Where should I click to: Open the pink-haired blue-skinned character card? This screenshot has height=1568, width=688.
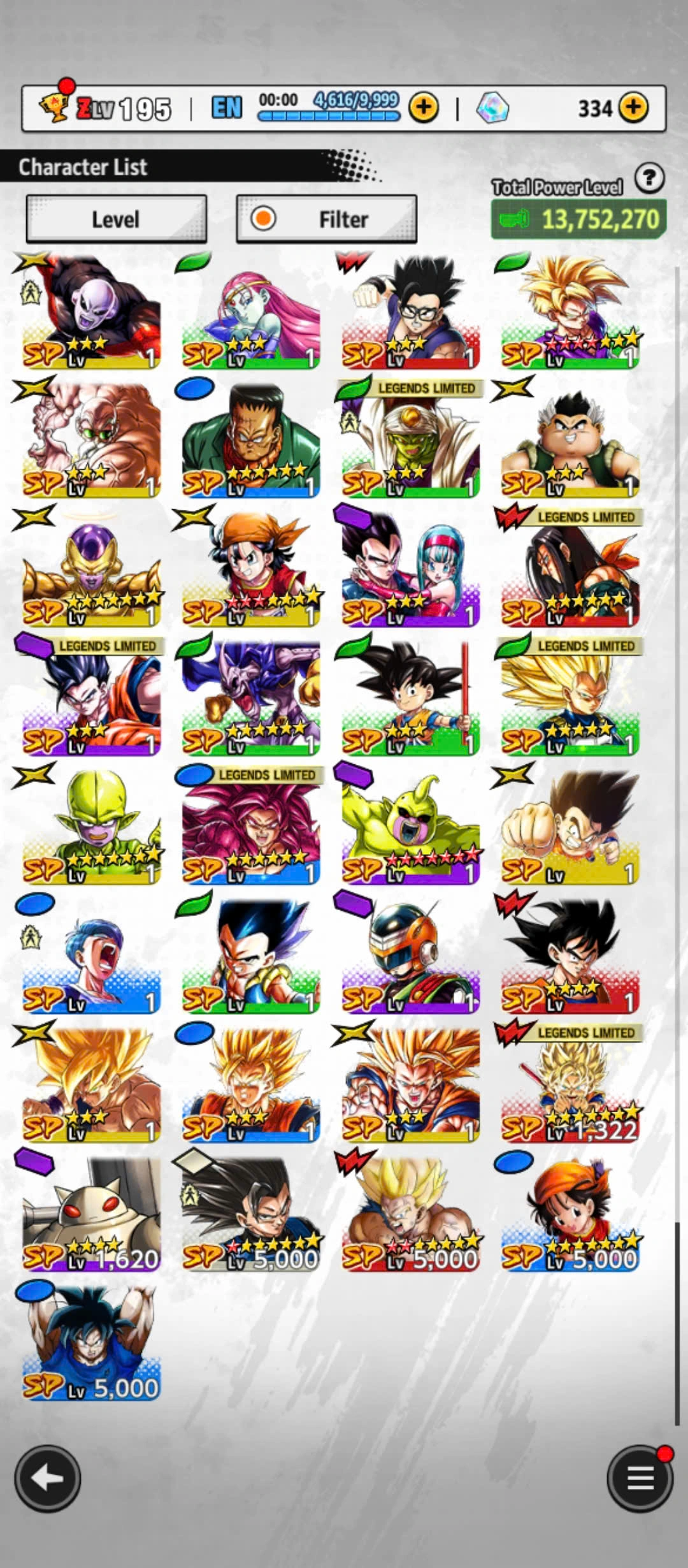tap(251, 311)
